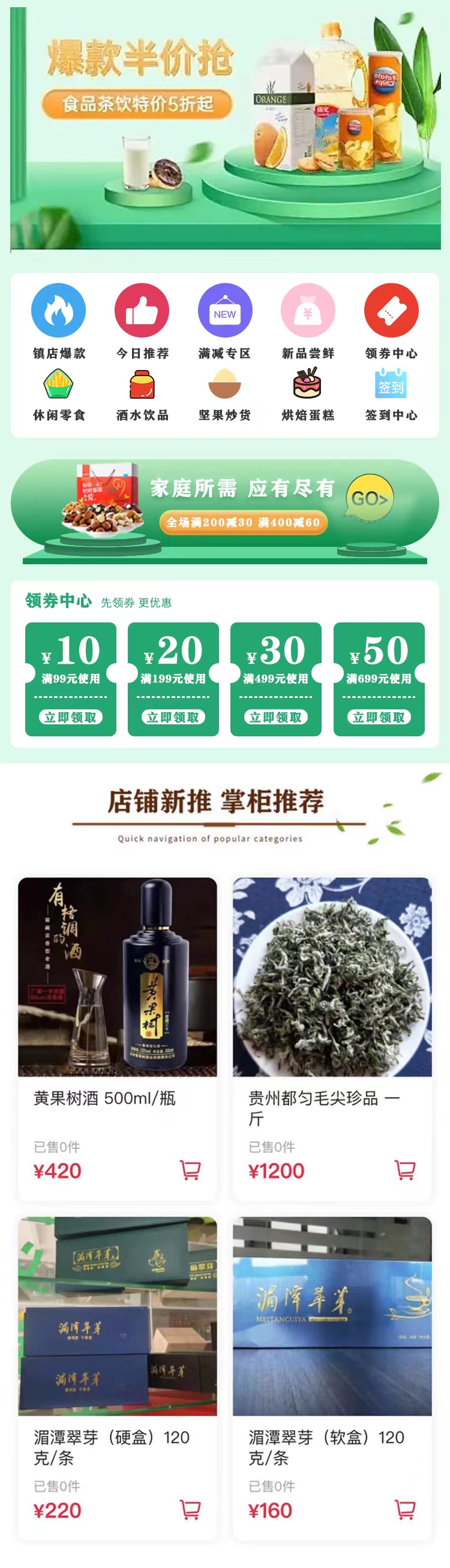The width and height of the screenshot is (450, 1568).
Task: Add 贵州都匀毛尖珍品 to the cart
Action: tap(405, 1170)
